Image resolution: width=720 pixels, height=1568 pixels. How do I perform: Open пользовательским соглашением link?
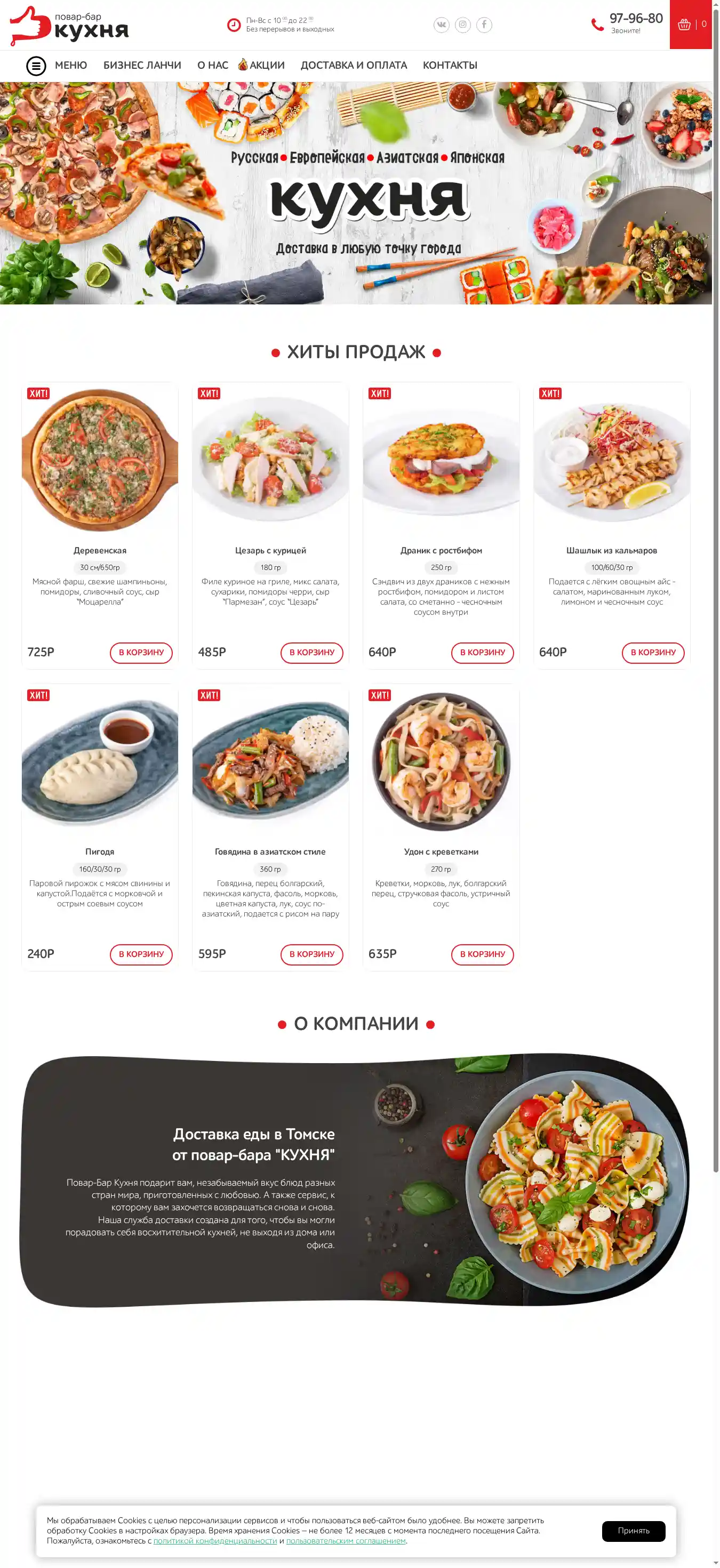click(346, 1541)
